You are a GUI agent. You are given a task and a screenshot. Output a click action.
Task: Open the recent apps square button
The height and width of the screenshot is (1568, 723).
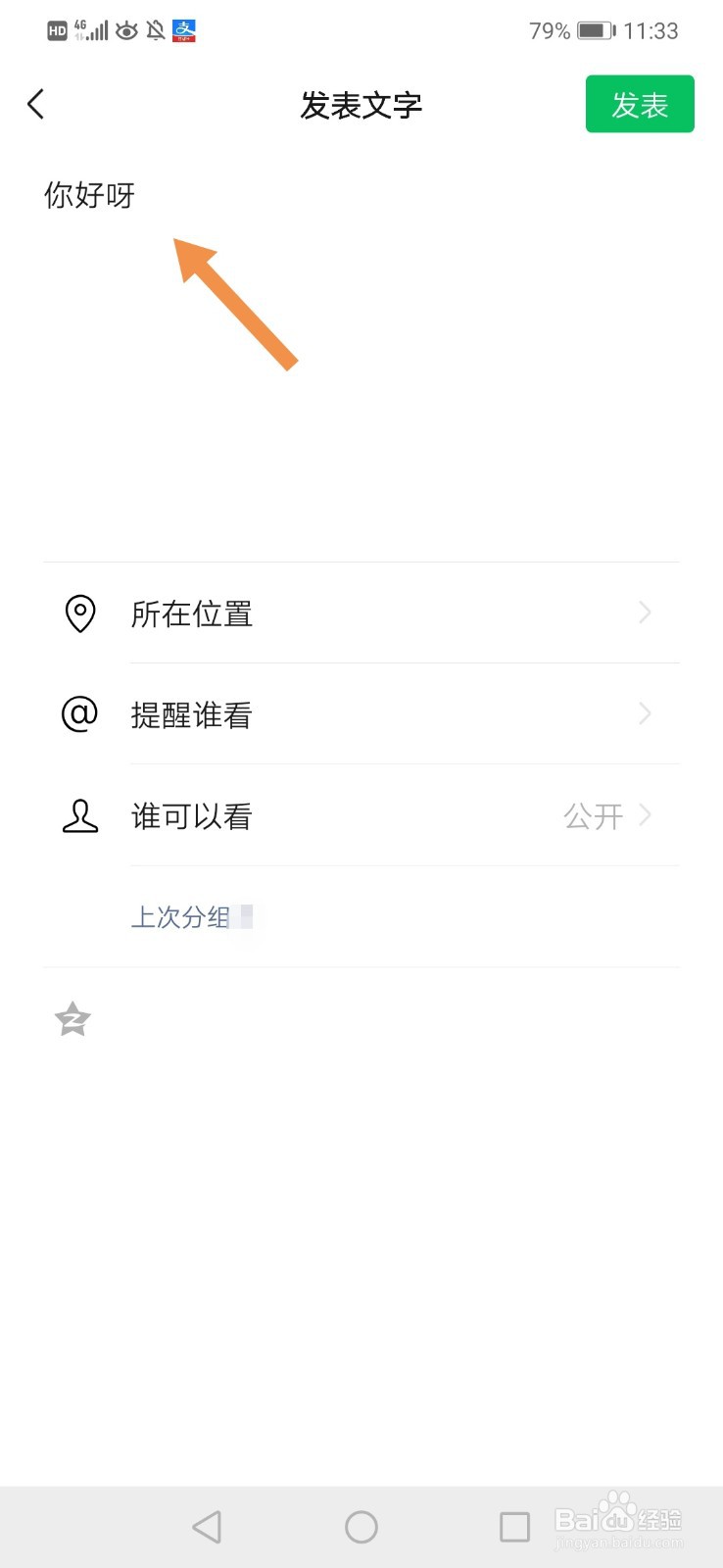click(x=514, y=1527)
